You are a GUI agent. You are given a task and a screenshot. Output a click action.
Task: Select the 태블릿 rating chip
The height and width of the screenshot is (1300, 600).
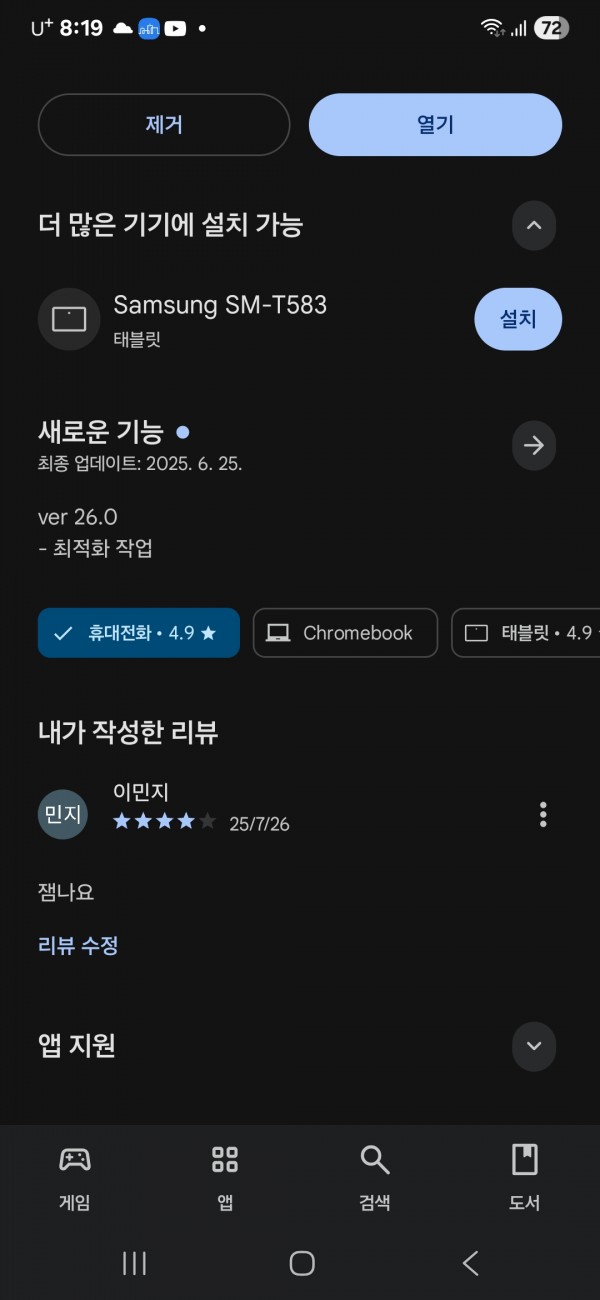(526, 633)
